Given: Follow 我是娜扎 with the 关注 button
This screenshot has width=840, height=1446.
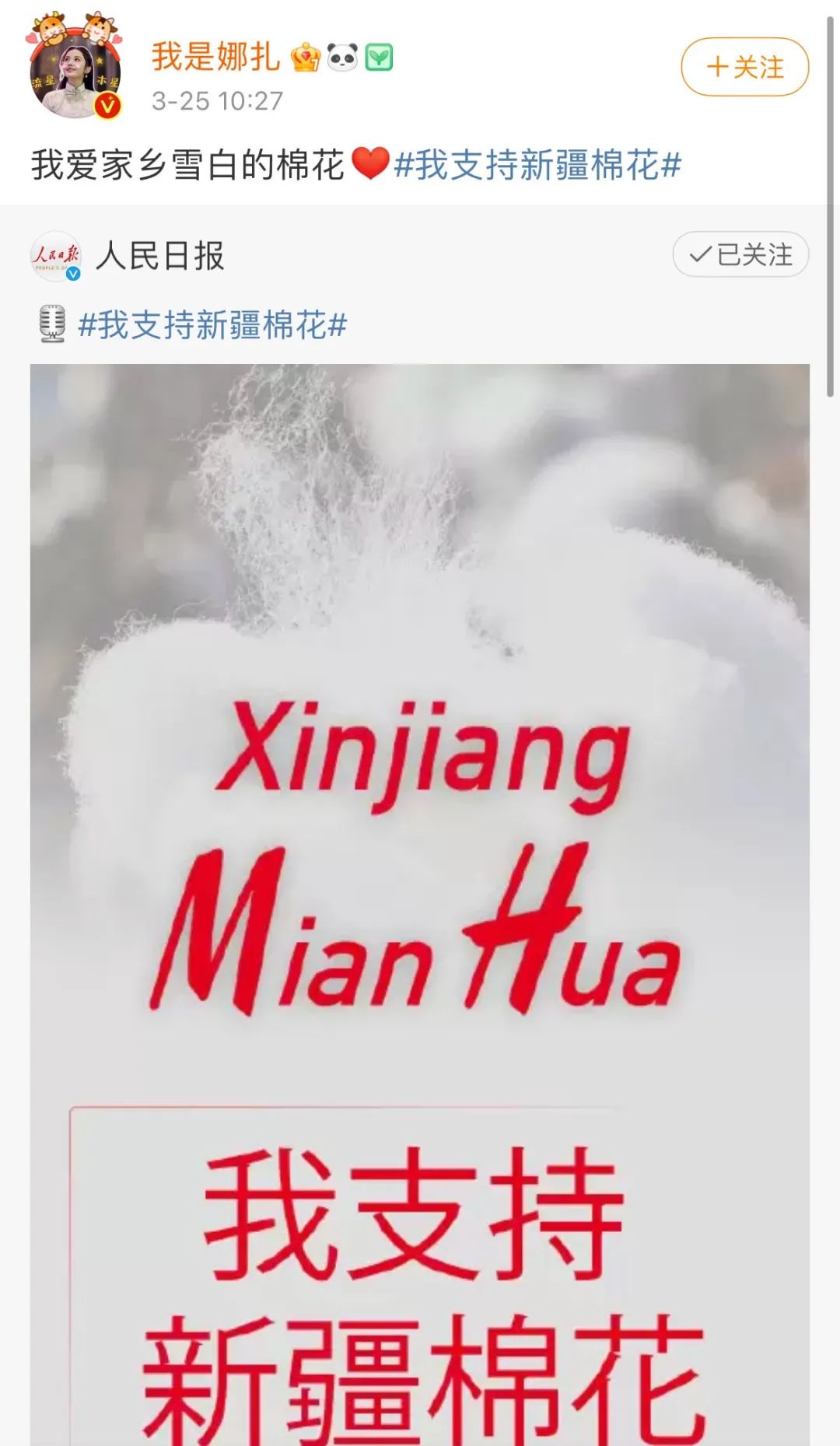Looking at the screenshot, I should click(744, 67).
